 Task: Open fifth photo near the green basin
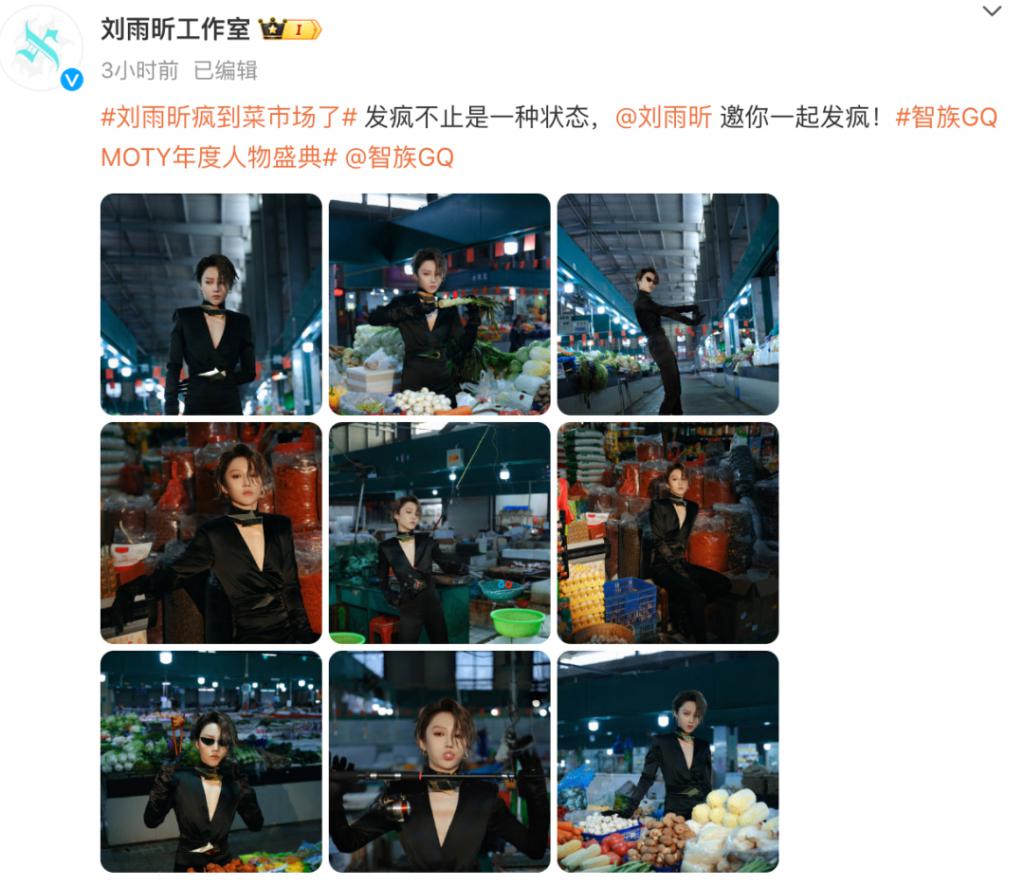click(439, 532)
